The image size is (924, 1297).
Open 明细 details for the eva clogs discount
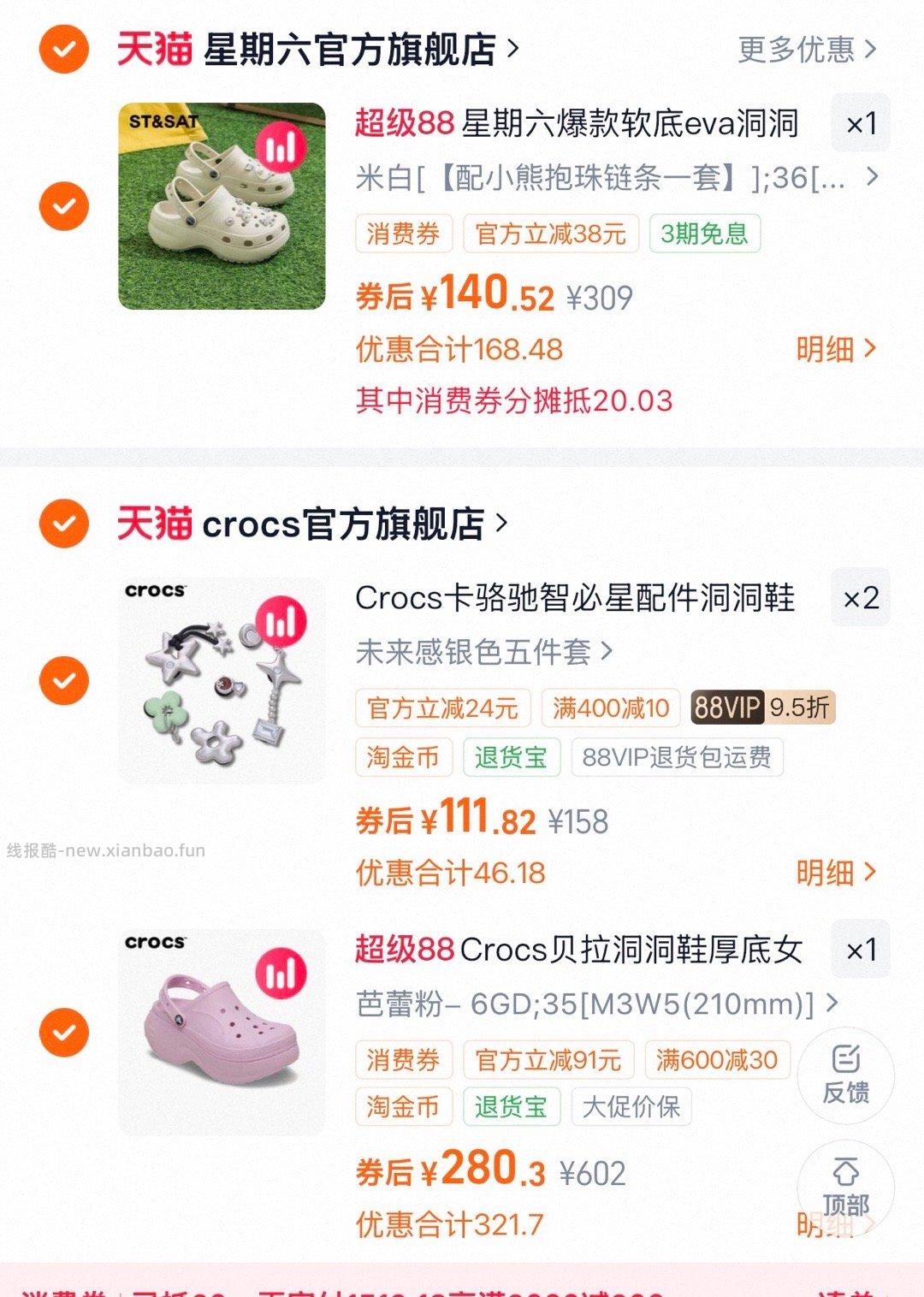coord(838,349)
